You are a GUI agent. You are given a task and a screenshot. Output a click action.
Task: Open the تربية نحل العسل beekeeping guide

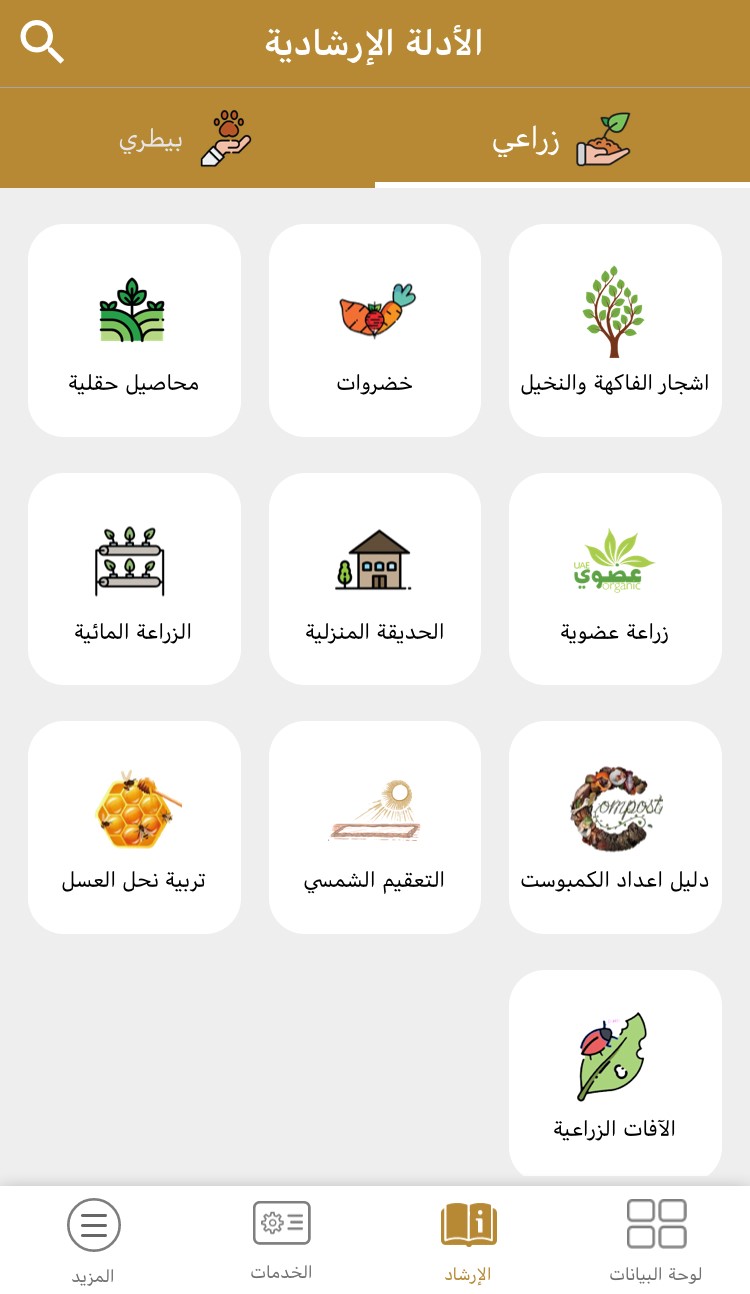(x=134, y=828)
